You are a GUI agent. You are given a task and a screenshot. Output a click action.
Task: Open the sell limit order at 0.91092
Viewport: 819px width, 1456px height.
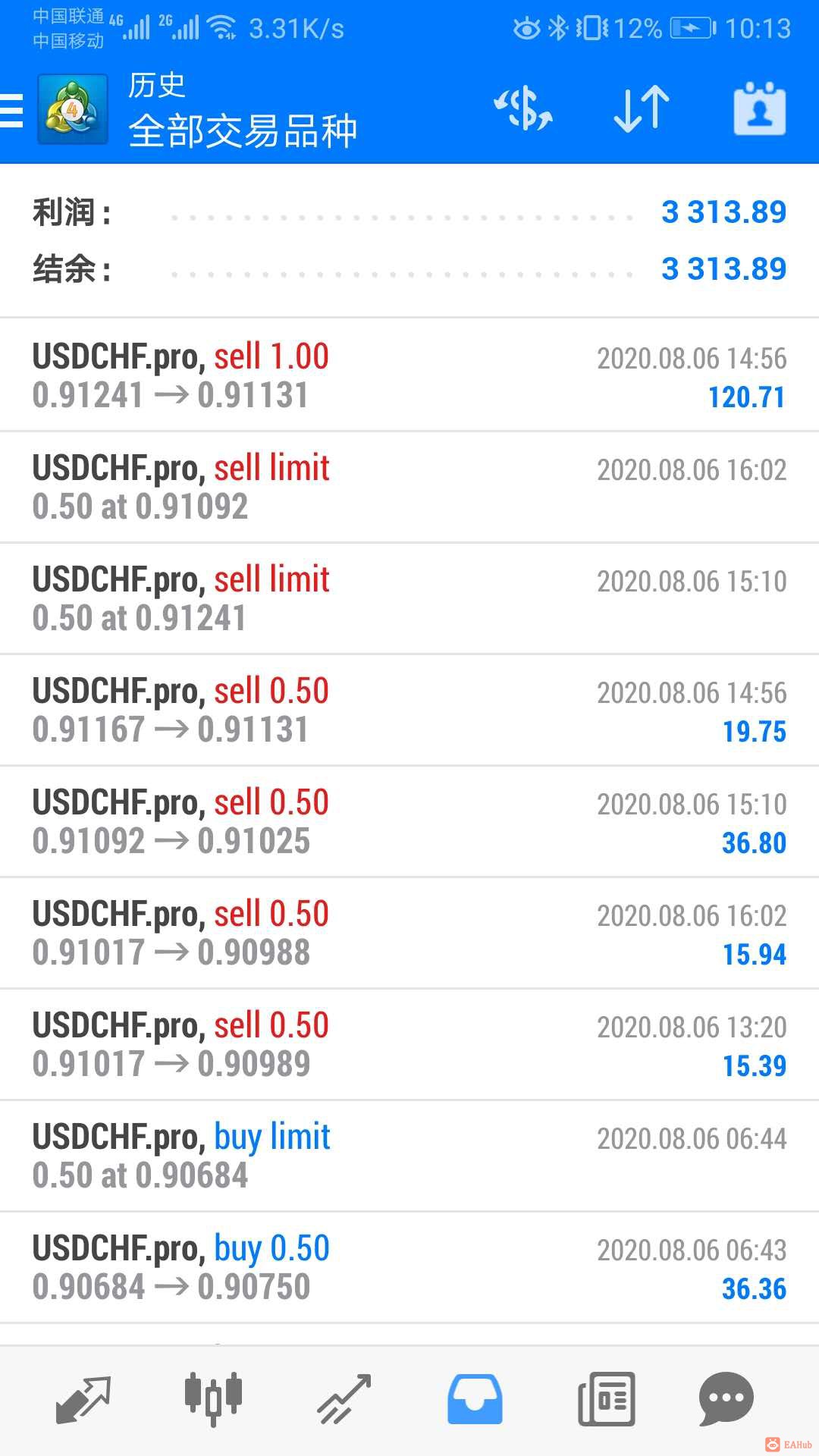pyautogui.click(x=409, y=487)
